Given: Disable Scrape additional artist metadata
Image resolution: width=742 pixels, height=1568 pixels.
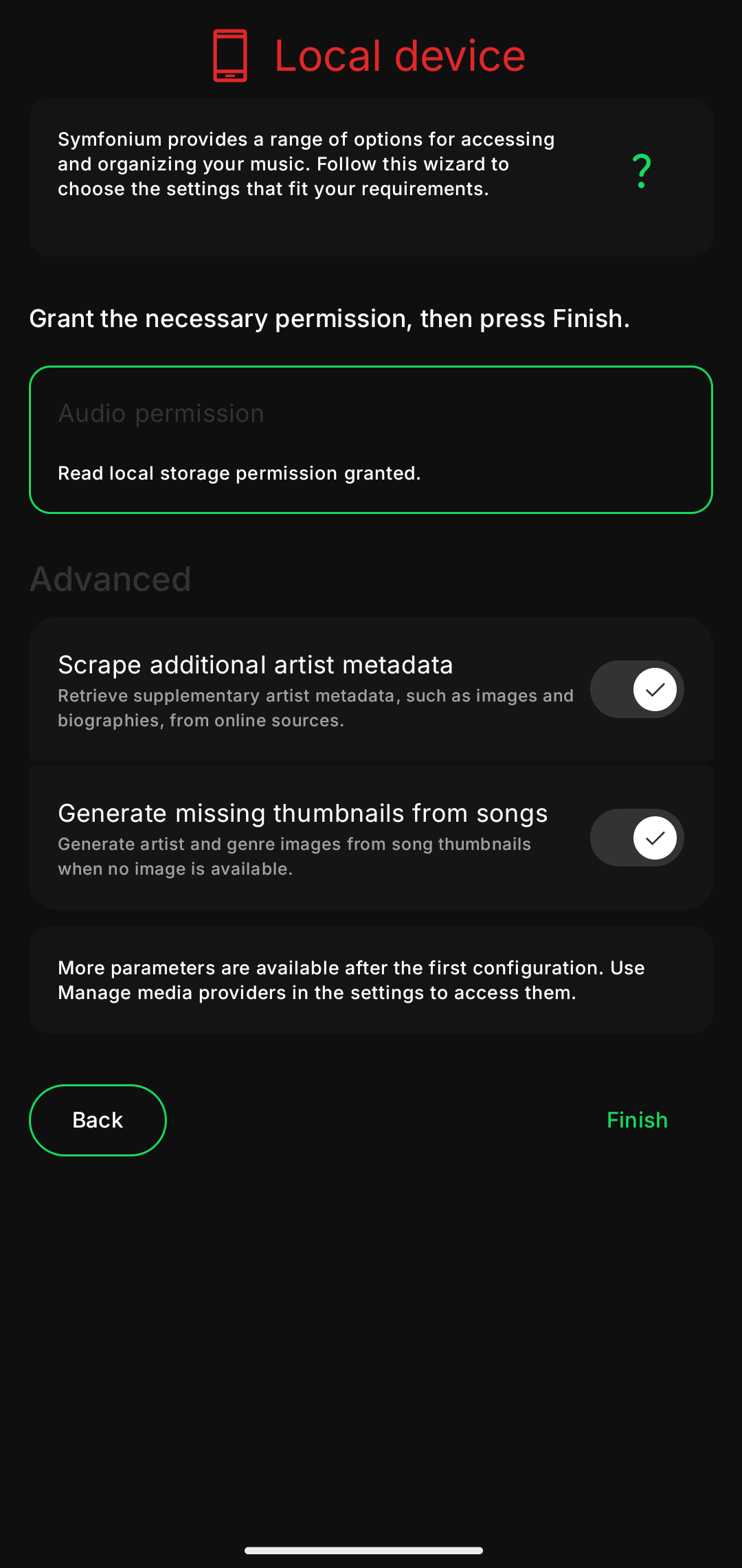Looking at the screenshot, I should [x=637, y=689].
